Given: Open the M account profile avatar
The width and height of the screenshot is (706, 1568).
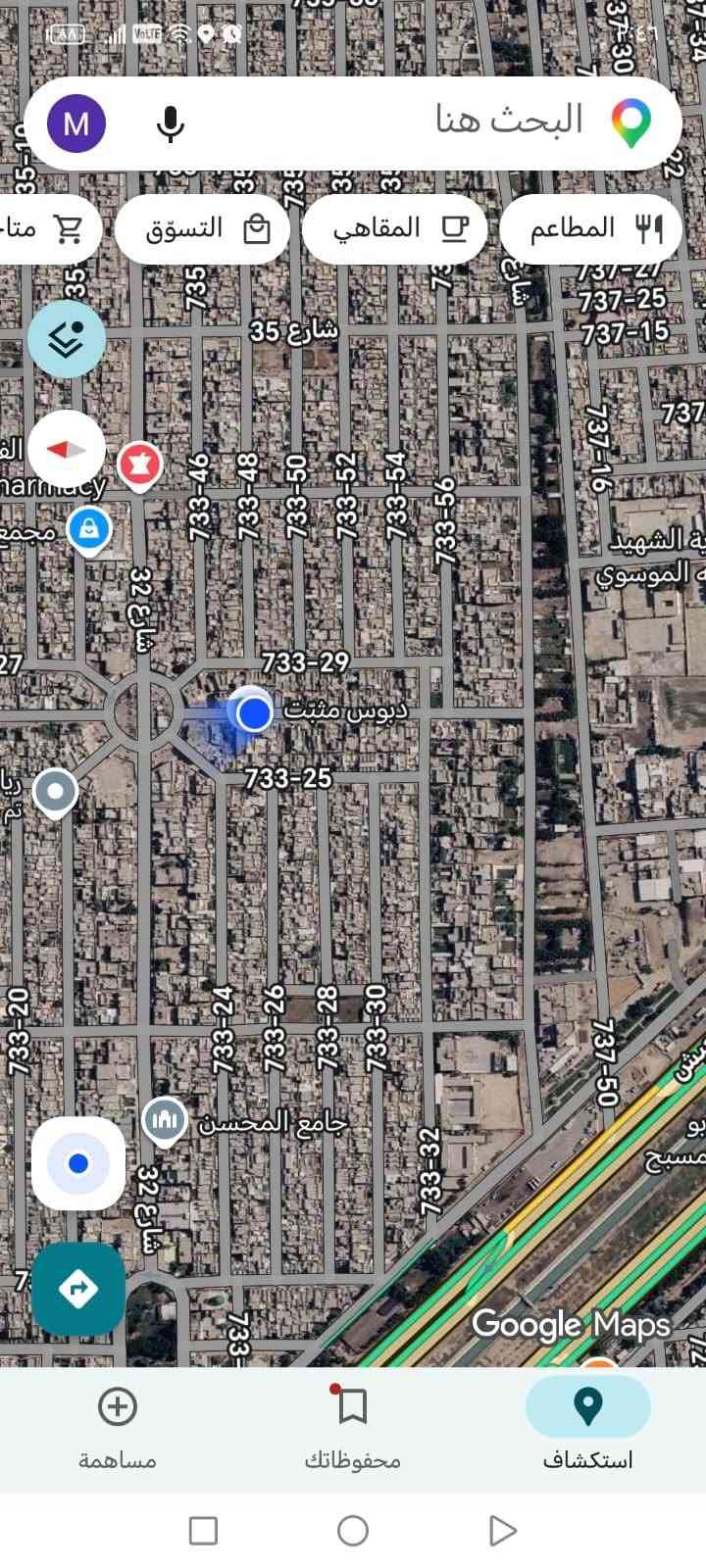Looking at the screenshot, I should [x=76, y=123].
